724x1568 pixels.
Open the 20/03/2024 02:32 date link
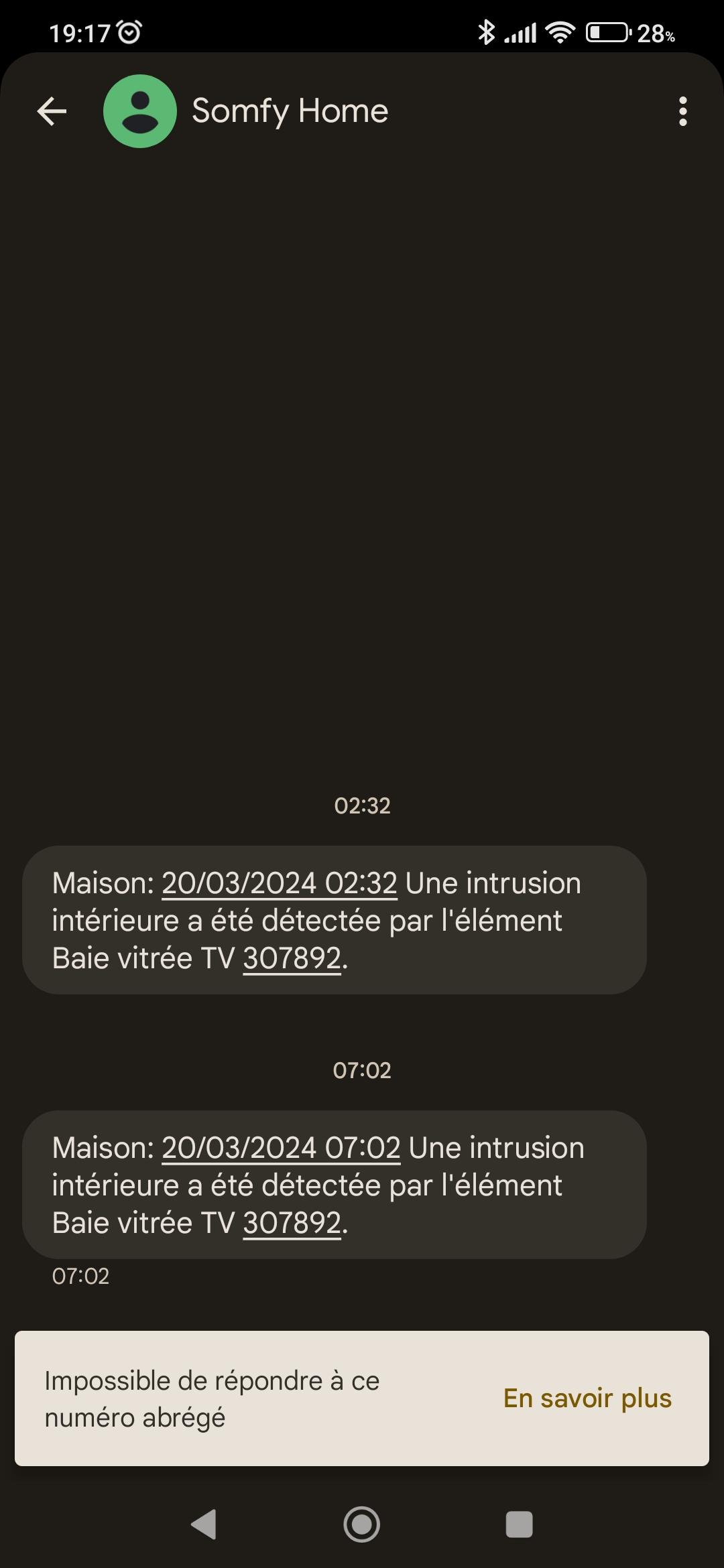click(x=279, y=883)
